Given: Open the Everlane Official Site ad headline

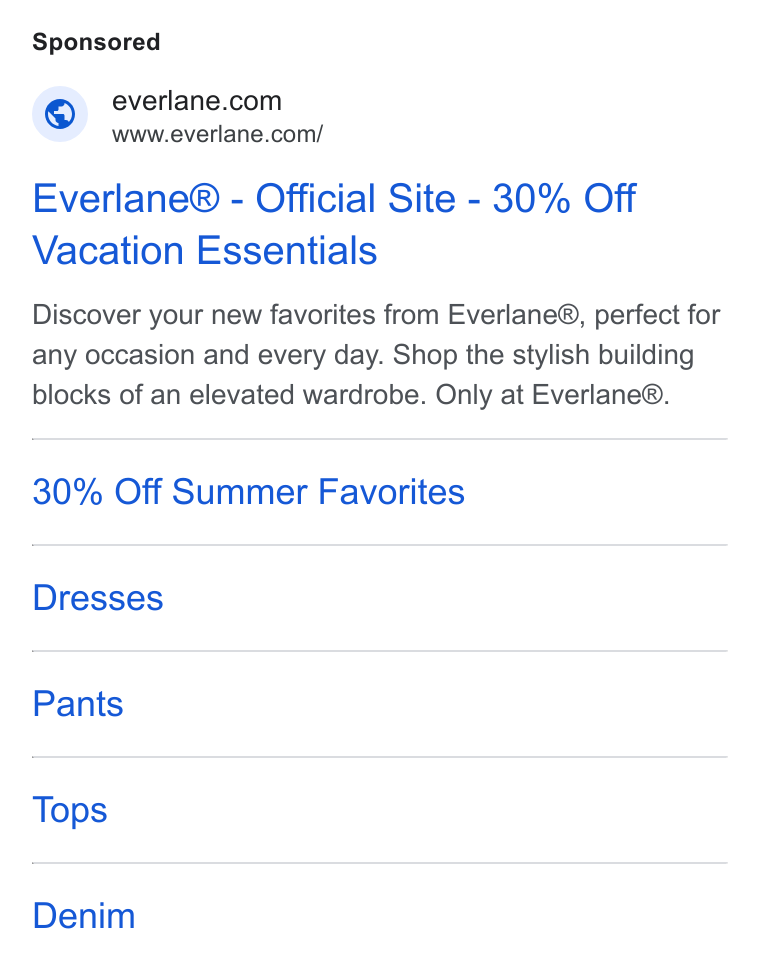Looking at the screenshot, I should (x=334, y=224).
